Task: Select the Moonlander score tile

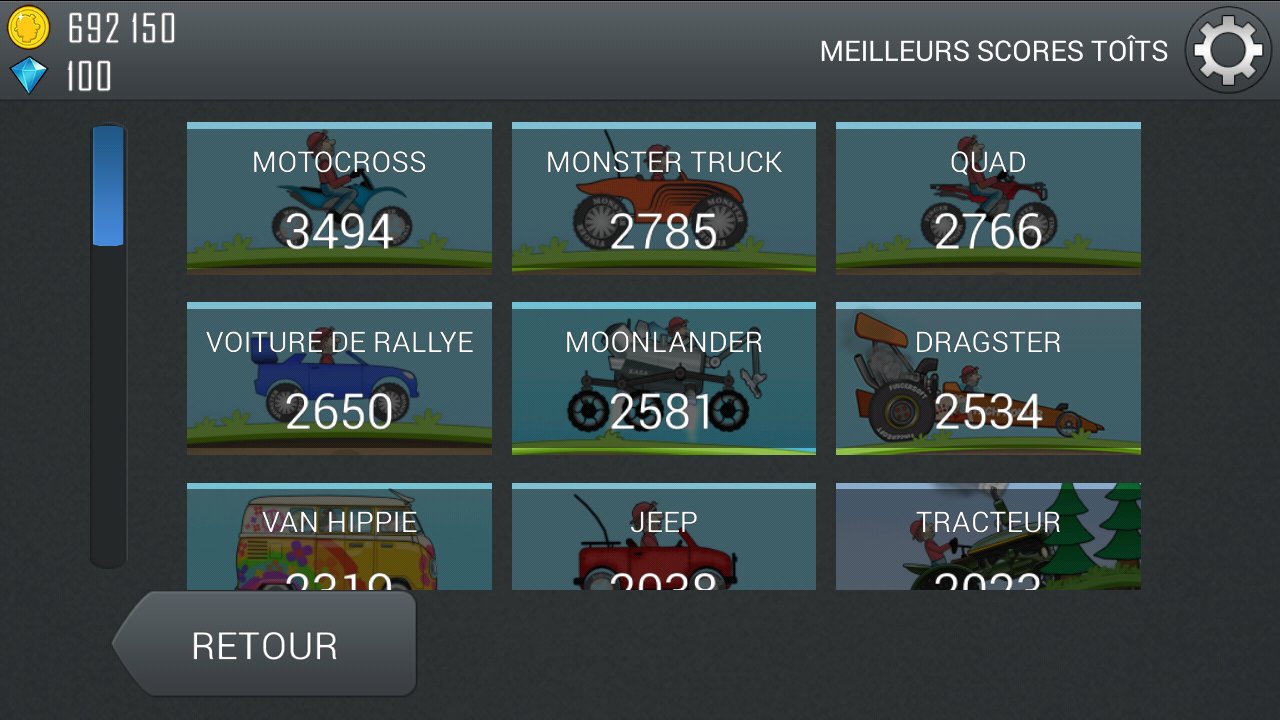Action: point(663,378)
